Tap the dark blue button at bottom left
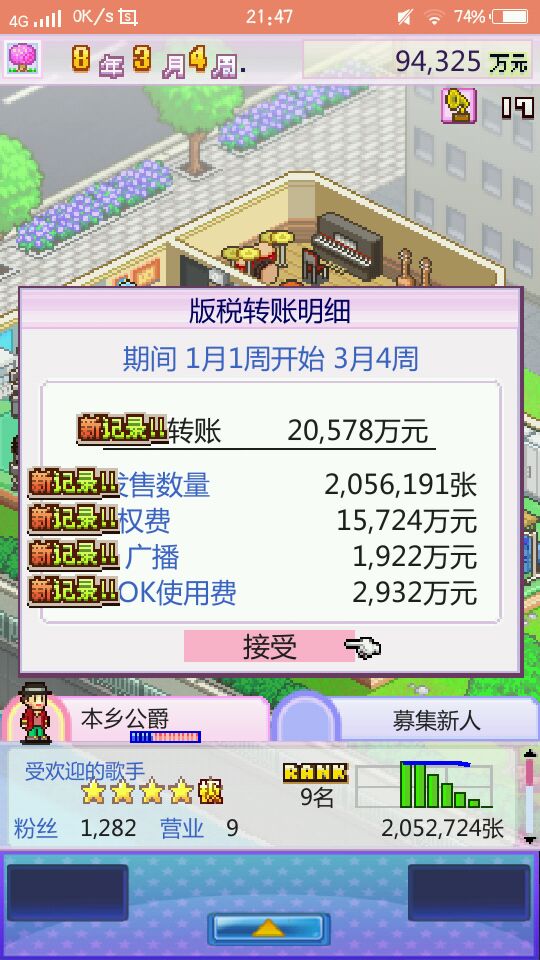The height and width of the screenshot is (960, 540). [67, 893]
